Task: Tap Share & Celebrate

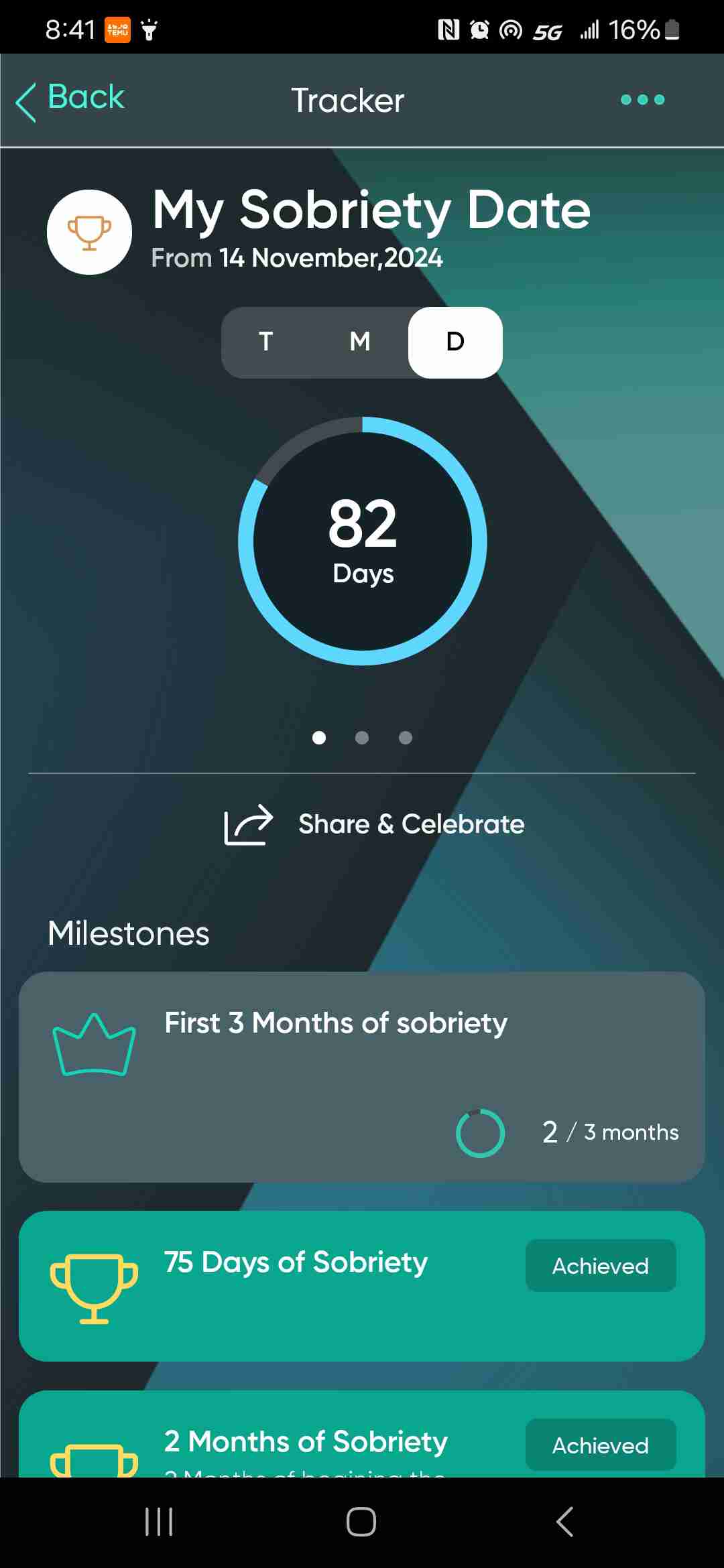Action: 375,824
